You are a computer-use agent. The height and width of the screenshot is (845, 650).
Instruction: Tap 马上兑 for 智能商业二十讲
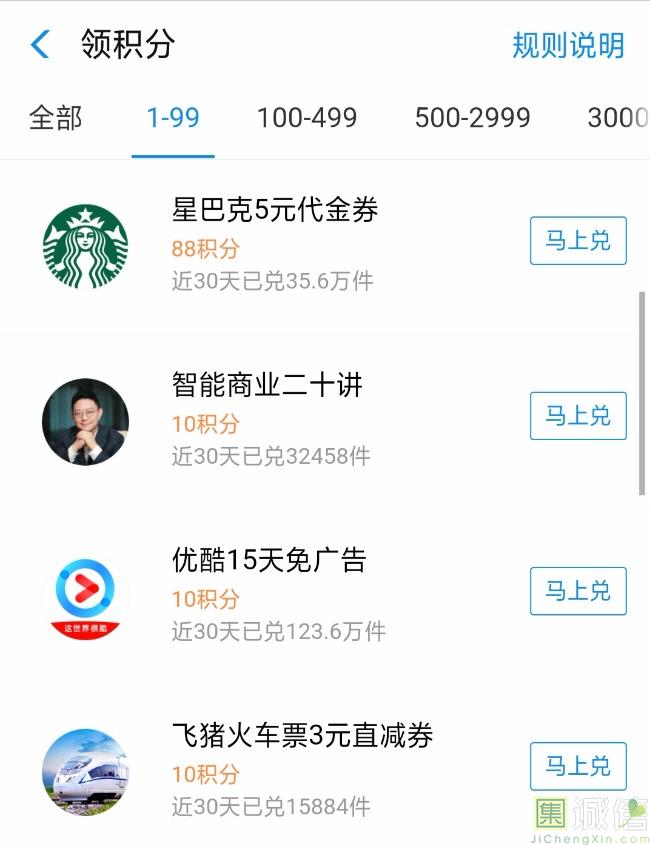click(x=578, y=416)
